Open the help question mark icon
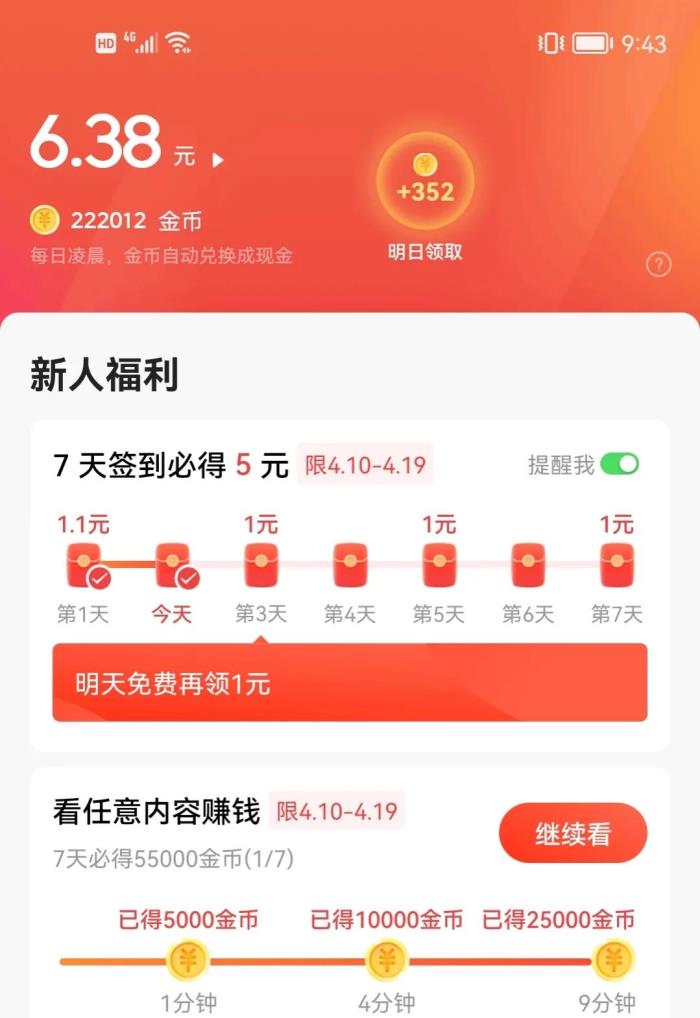 tap(658, 264)
